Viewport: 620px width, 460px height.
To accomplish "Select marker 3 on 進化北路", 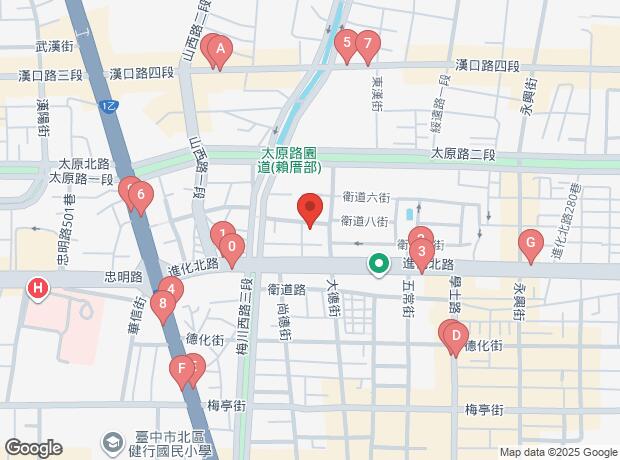I will pyautogui.click(x=422, y=251).
